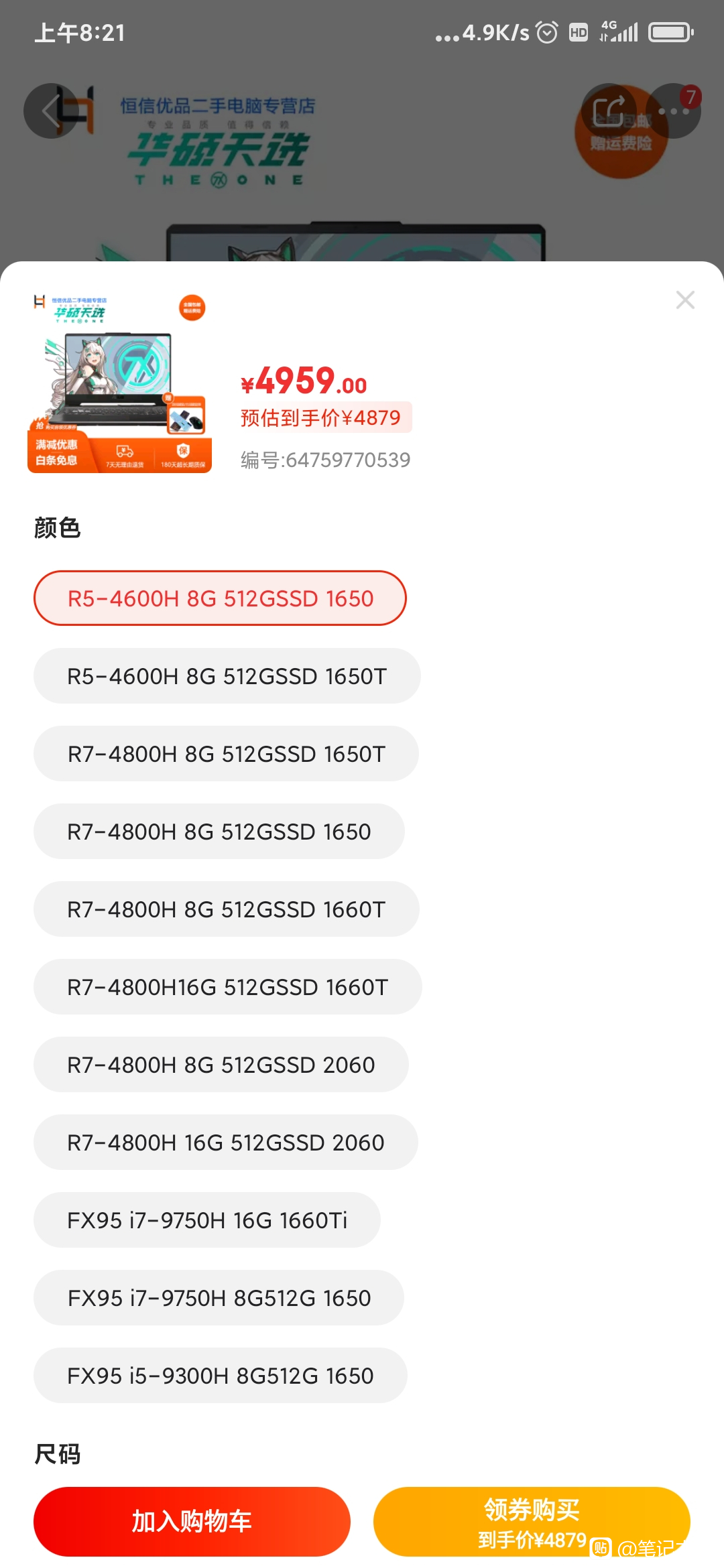Go back using the top-left arrow

[x=51, y=111]
